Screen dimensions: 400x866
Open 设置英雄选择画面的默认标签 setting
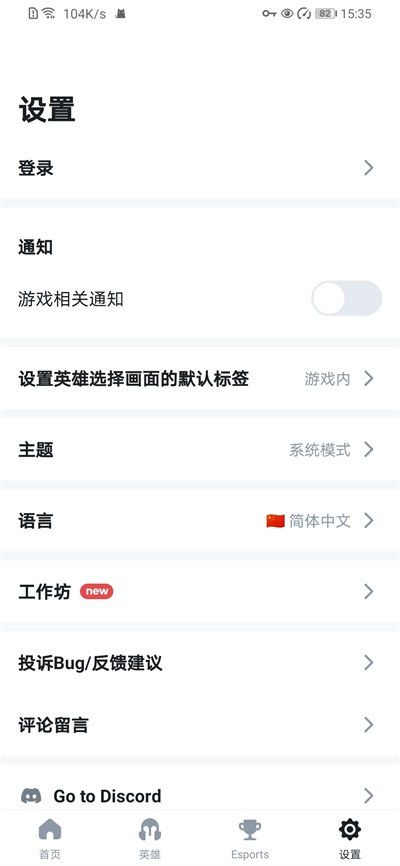click(x=200, y=378)
